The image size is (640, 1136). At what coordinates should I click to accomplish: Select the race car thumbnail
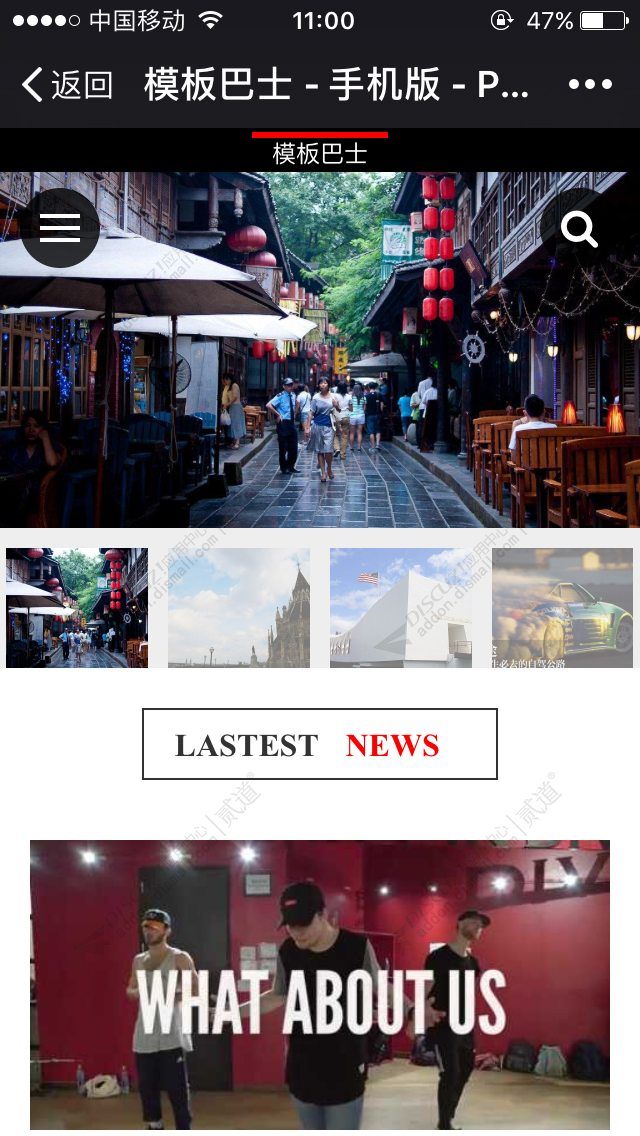[x=562, y=608]
